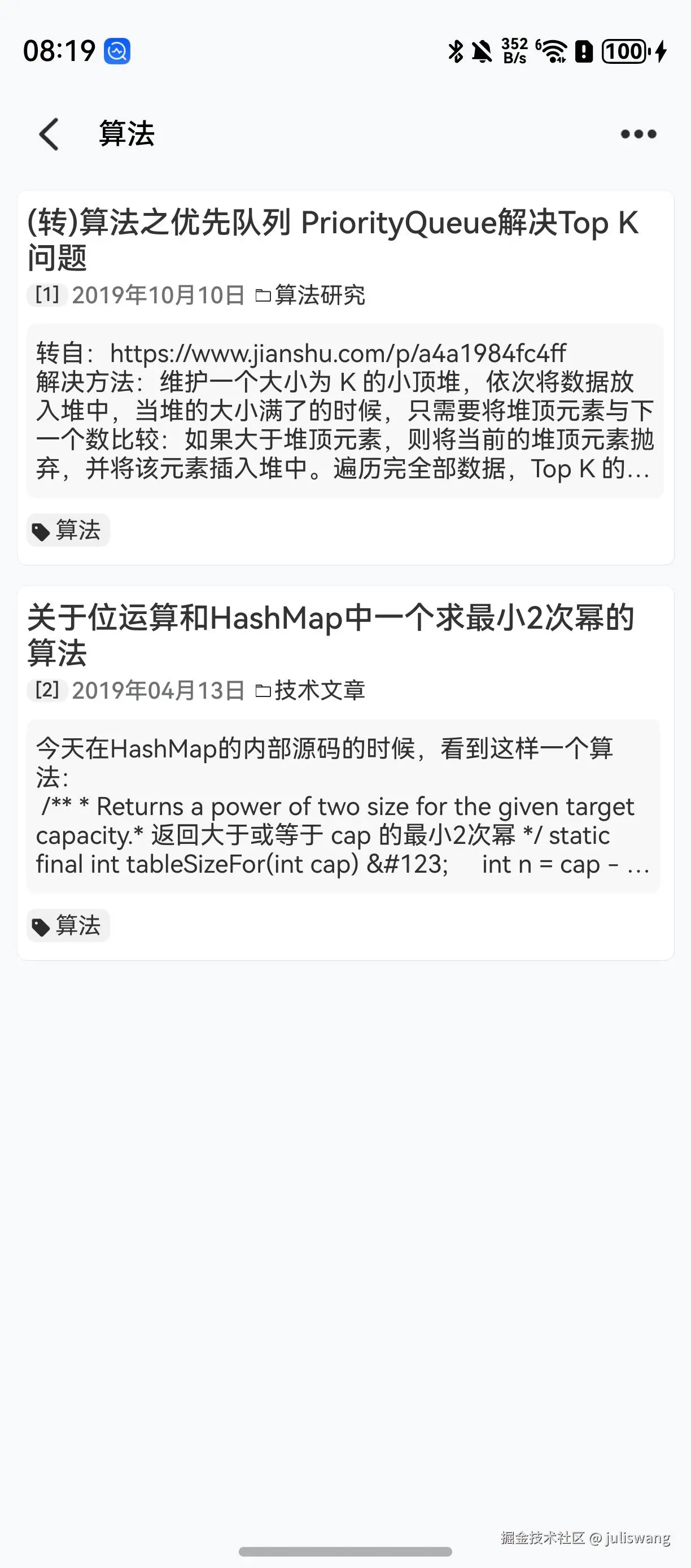Tap the 算法 tag under the HashMap article
This screenshot has height=1568, width=691.
point(68,925)
